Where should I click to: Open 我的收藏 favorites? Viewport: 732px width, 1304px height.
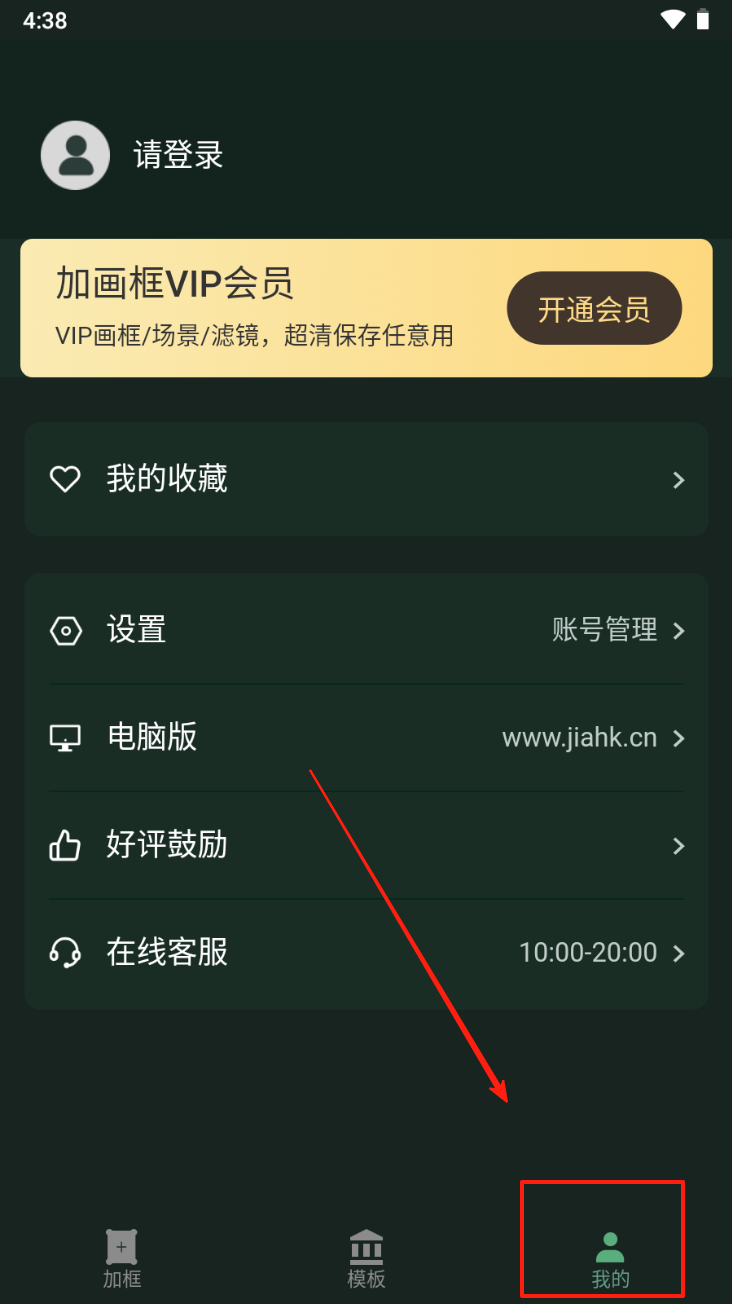click(x=366, y=480)
